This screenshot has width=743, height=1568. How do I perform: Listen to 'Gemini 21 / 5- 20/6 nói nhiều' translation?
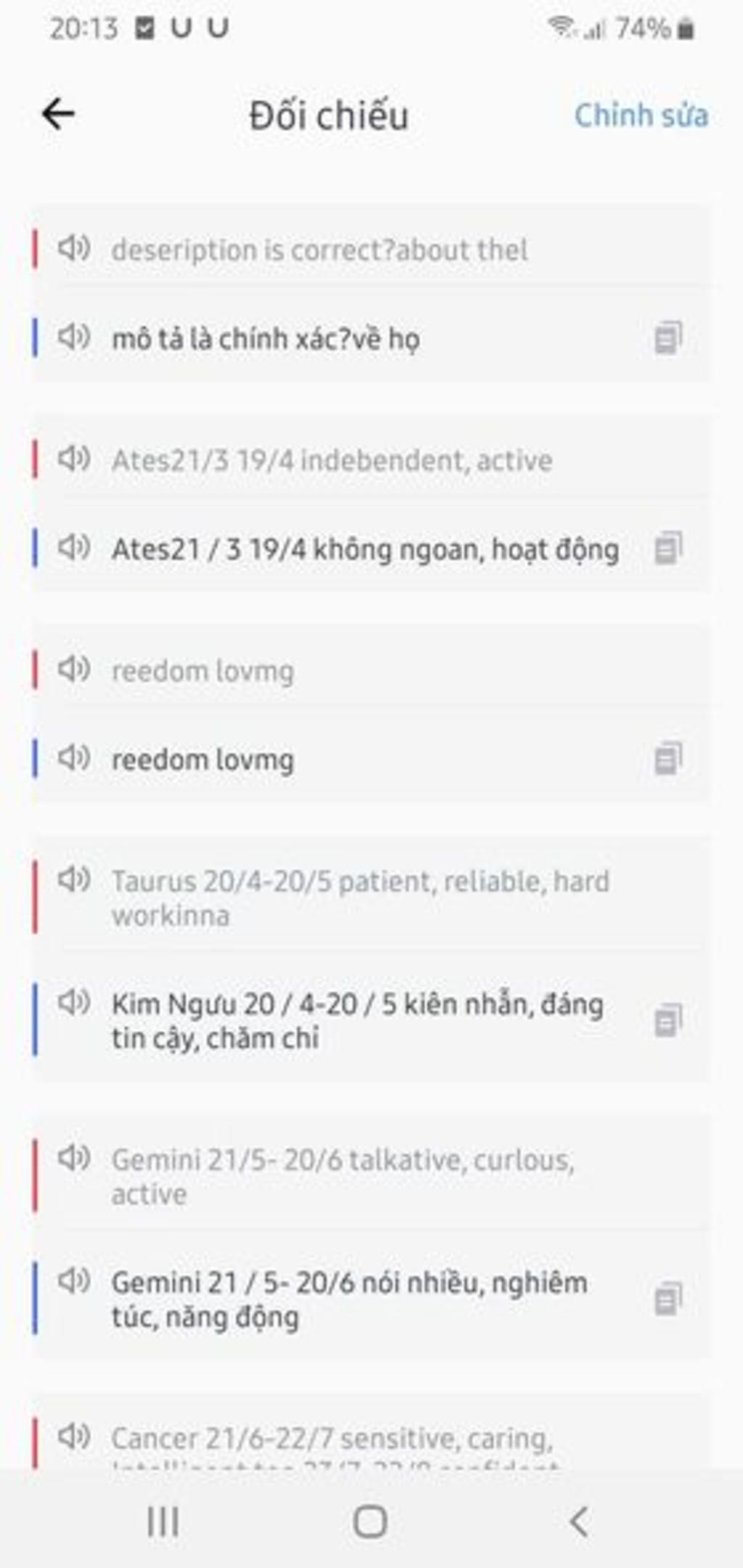[x=74, y=1281]
